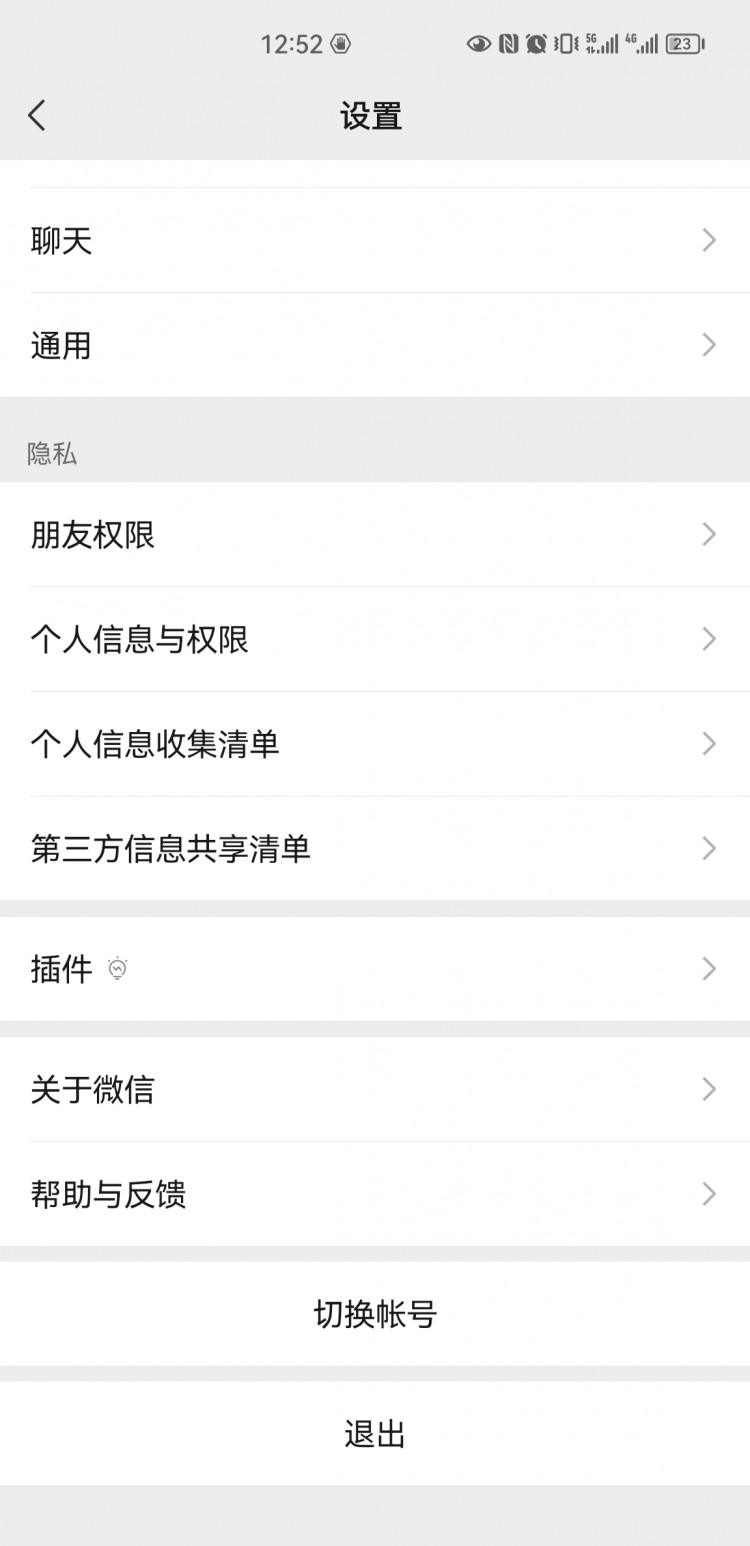Open the 插件 settings entry

[375, 968]
